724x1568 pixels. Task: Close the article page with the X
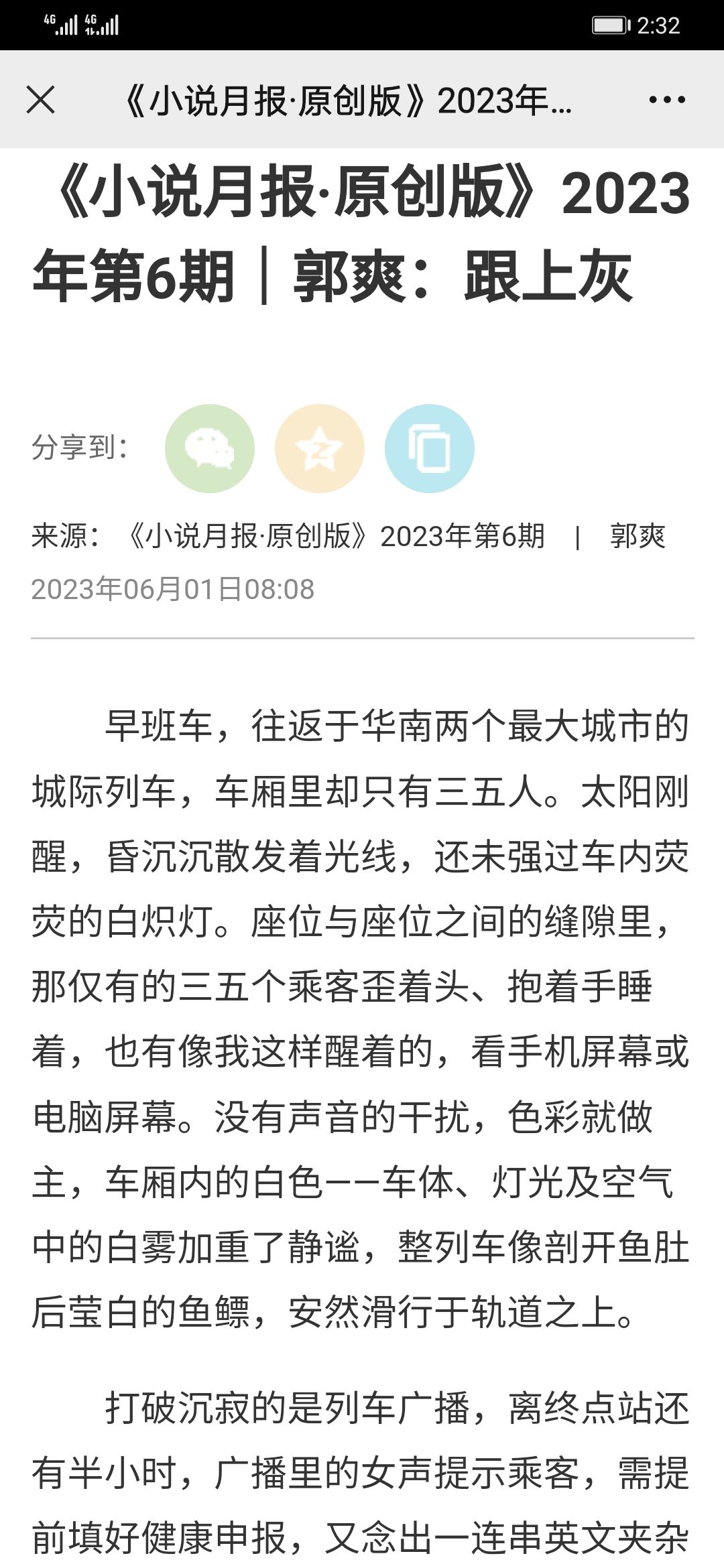coord(40,100)
